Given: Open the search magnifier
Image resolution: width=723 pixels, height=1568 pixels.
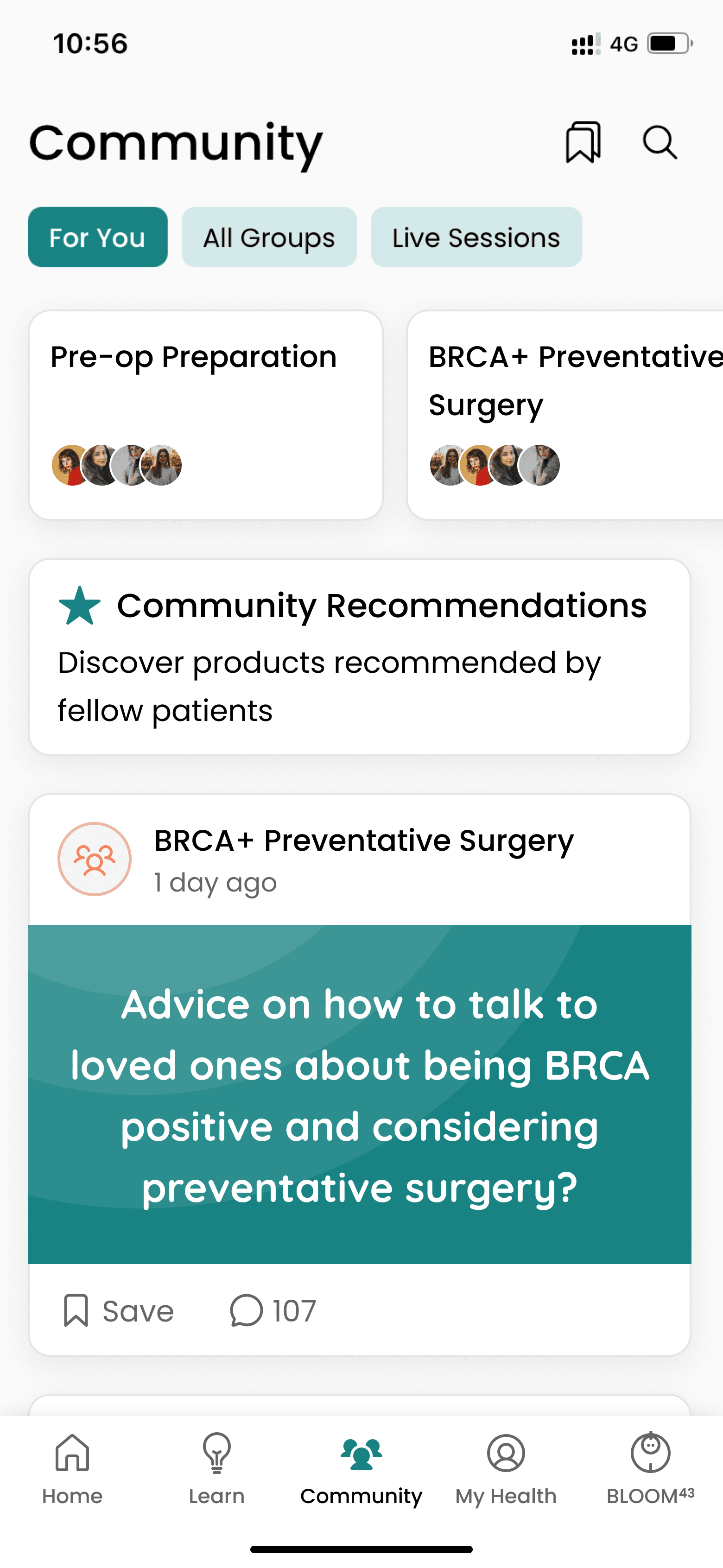Looking at the screenshot, I should click(660, 142).
